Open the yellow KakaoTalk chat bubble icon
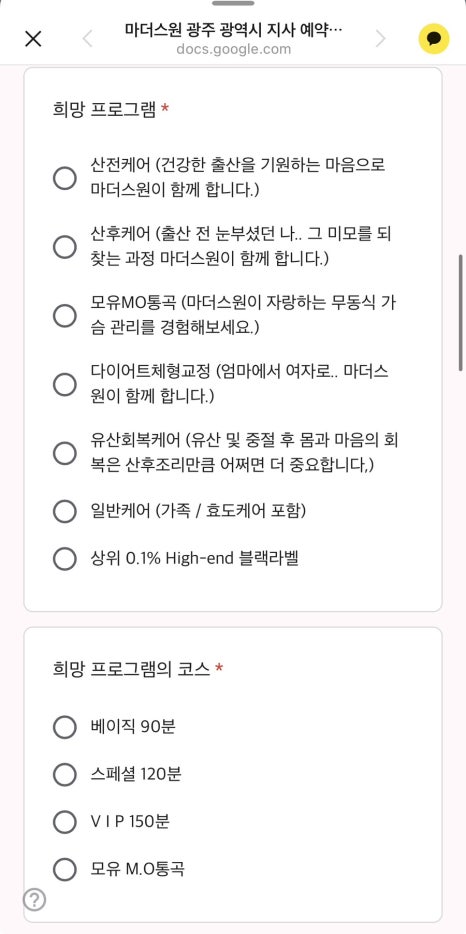 [434, 39]
